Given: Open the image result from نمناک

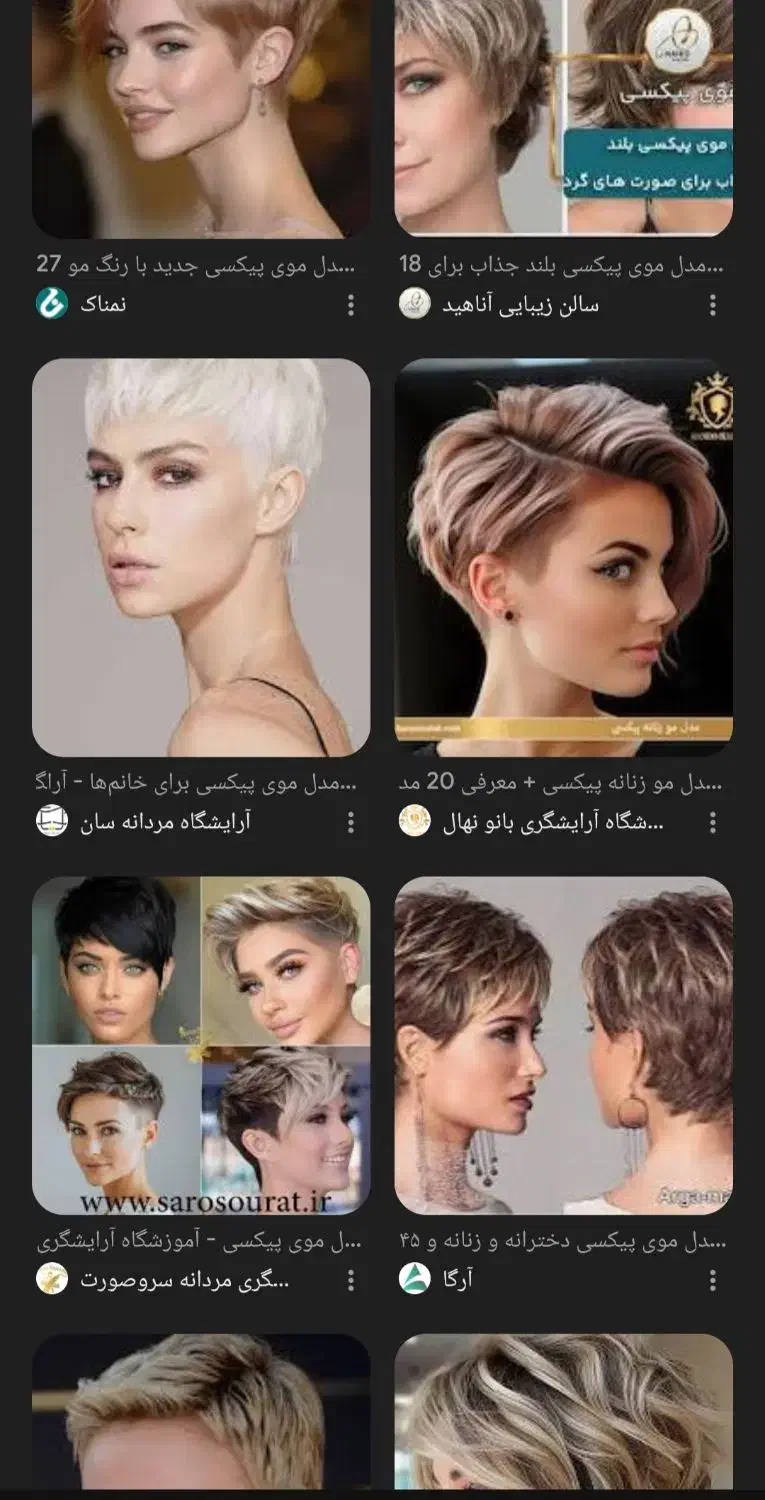Looking at the screenshot, I should pos(201,118).
